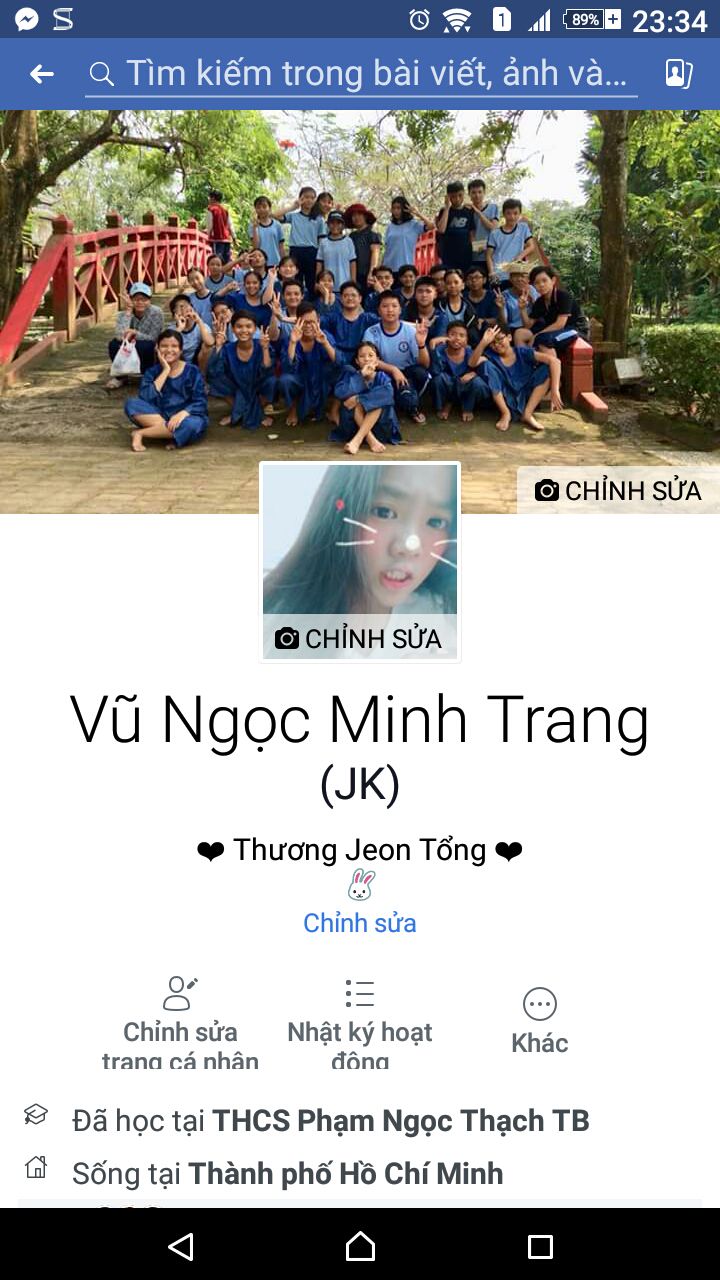Viewport: 720px width, 1280px height.
Task: Edit the profile picture with CHỈNH SỬA
Action: 359,638
